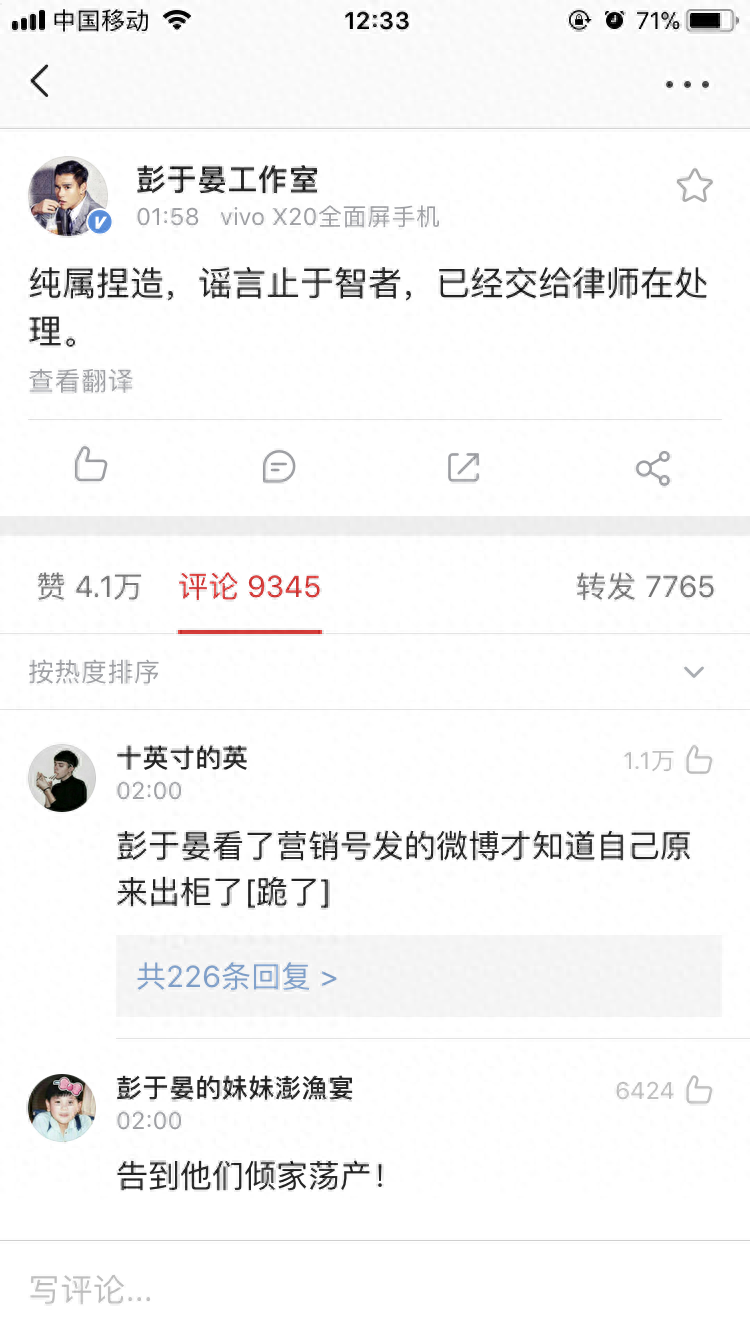Tap 查看翻译 to translate the post

(81, 381)
